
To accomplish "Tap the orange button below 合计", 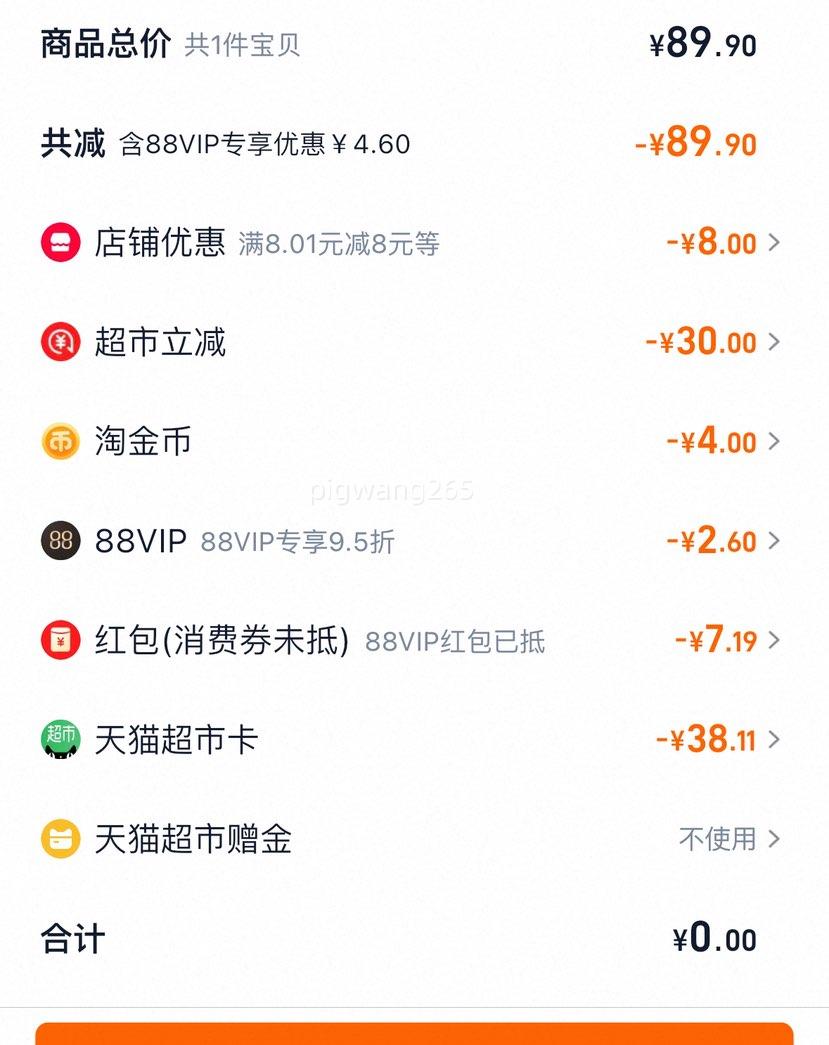I will point(414,1033).
